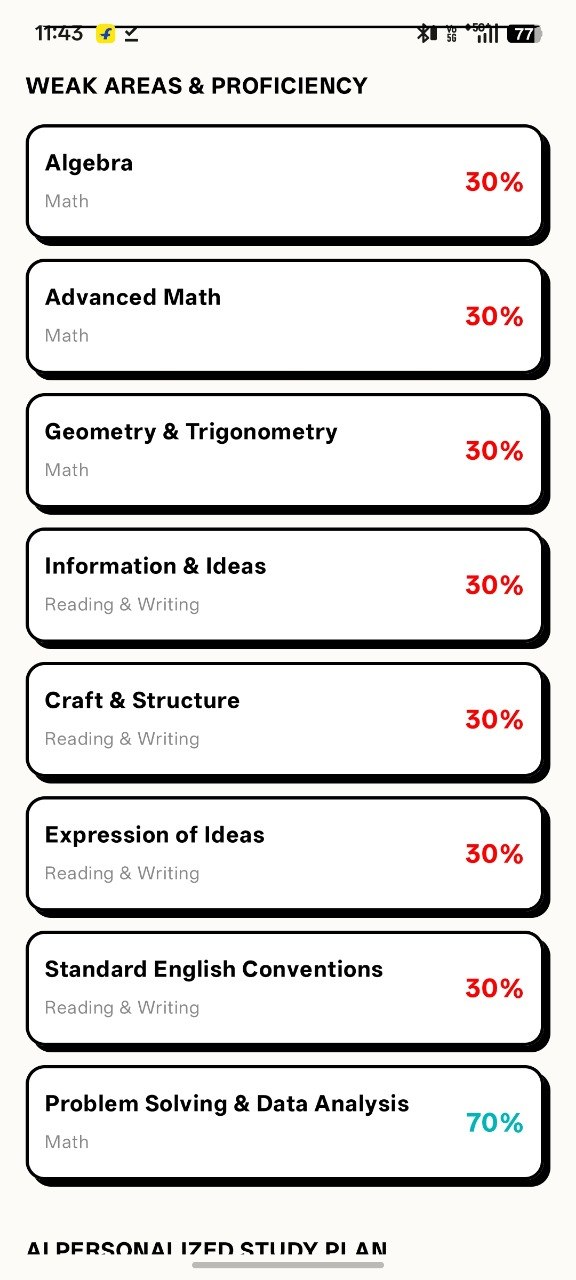This screenshot has width=576, height=1280.
Task: Open the Craft & Structure card
Action: (285, 719)
